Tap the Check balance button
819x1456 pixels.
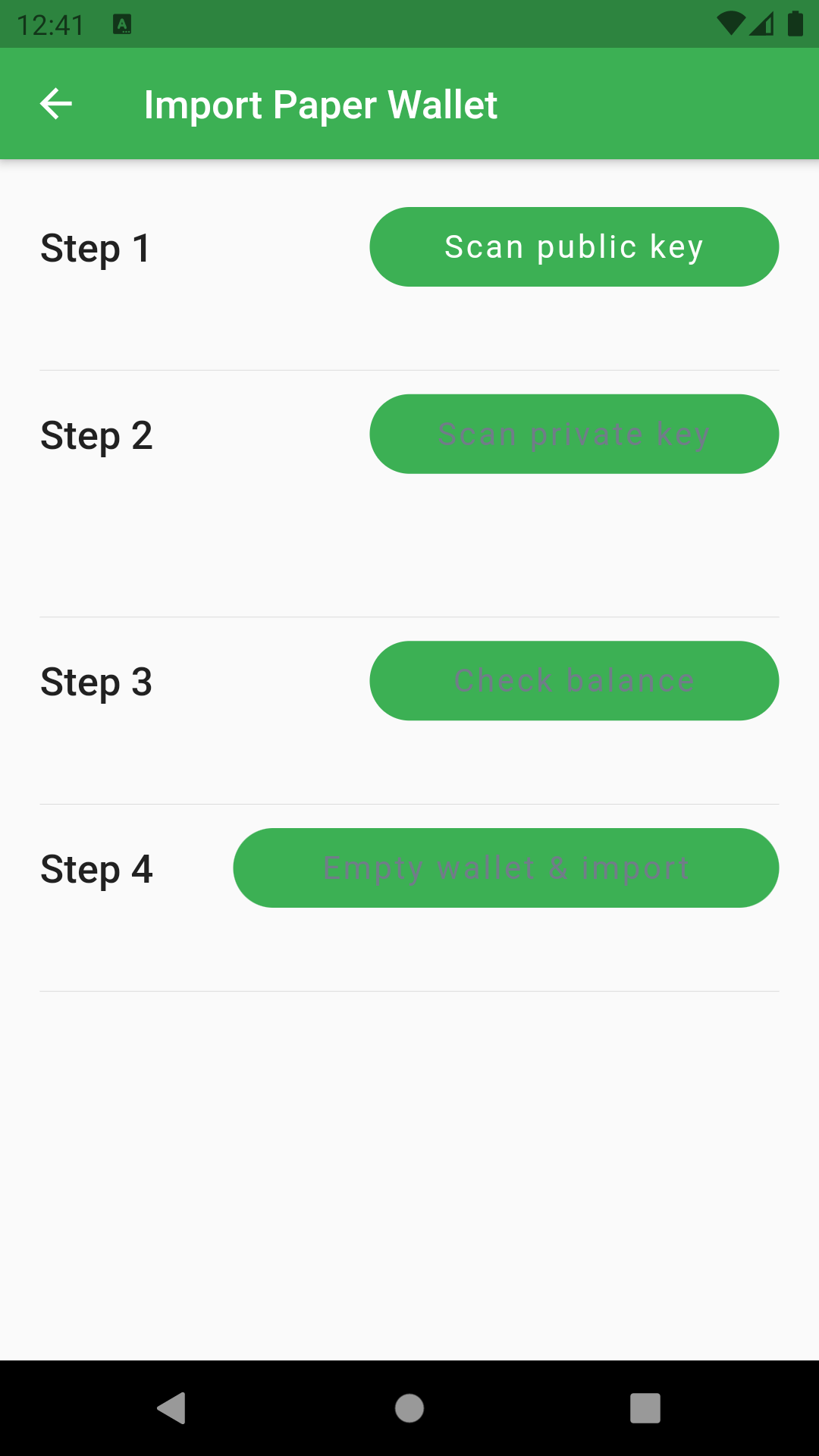(x=574, y=681)
